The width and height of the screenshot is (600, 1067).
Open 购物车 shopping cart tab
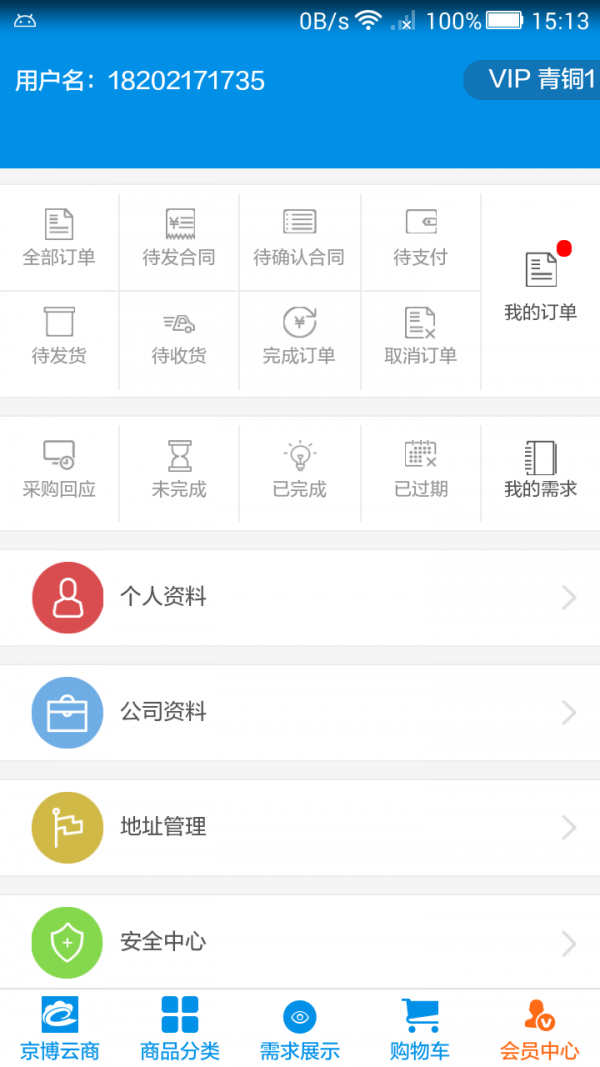pyautogui.click(x=420, y=1028)
